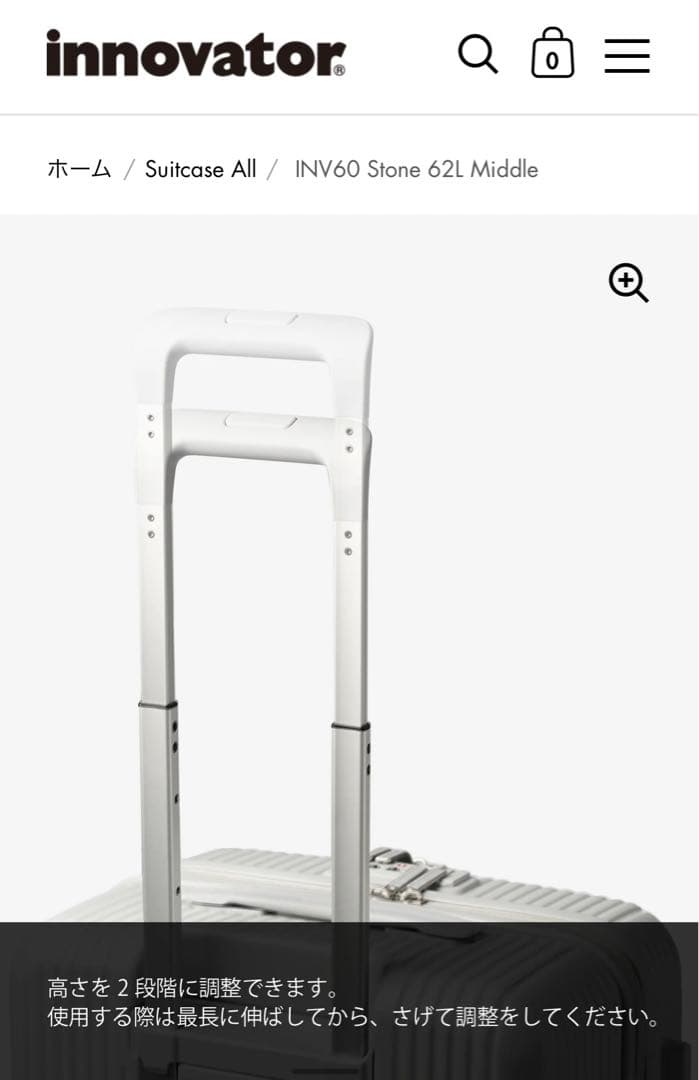699x1080 pixels.
Task: Go to the innovator homepage logo
Action: pyautogui.click(x=196, y=54)
